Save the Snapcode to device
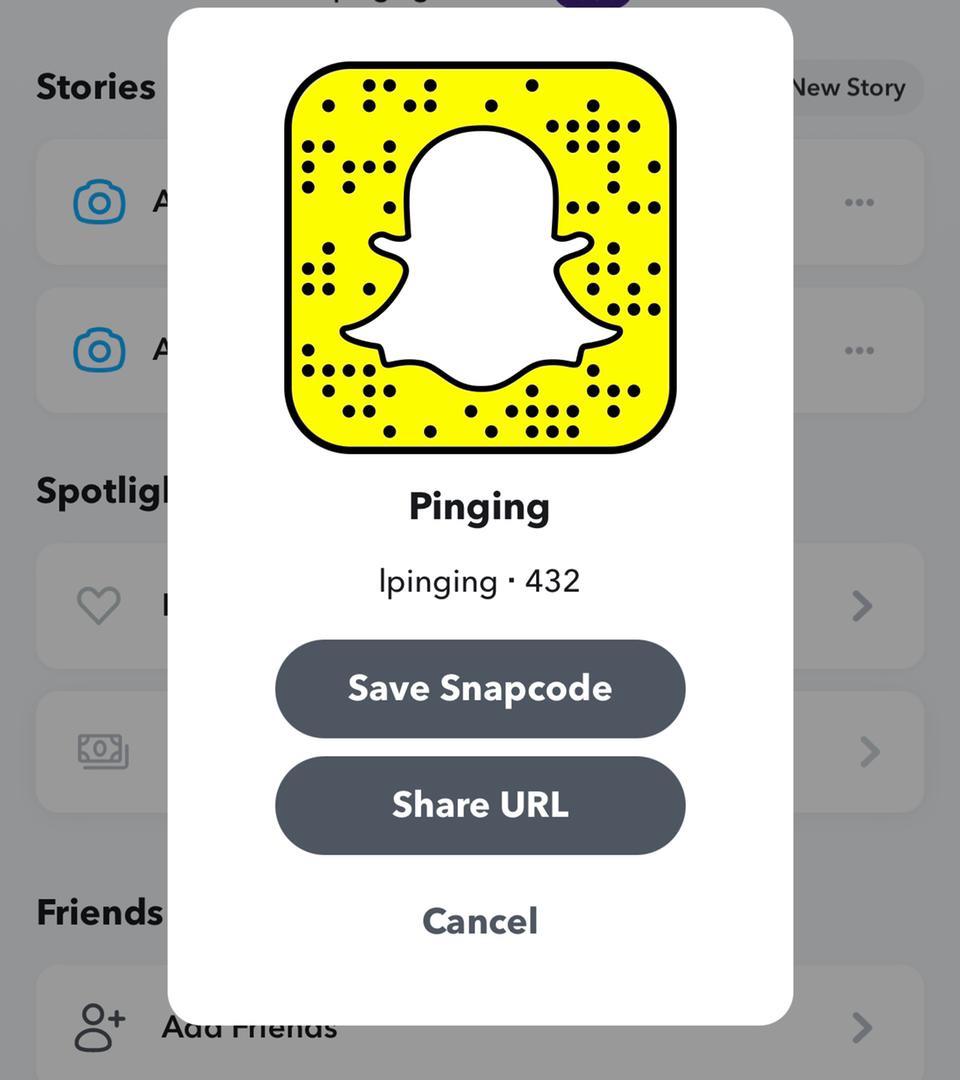The height and width of the screenshot is (1080, 960). [480, 688]
